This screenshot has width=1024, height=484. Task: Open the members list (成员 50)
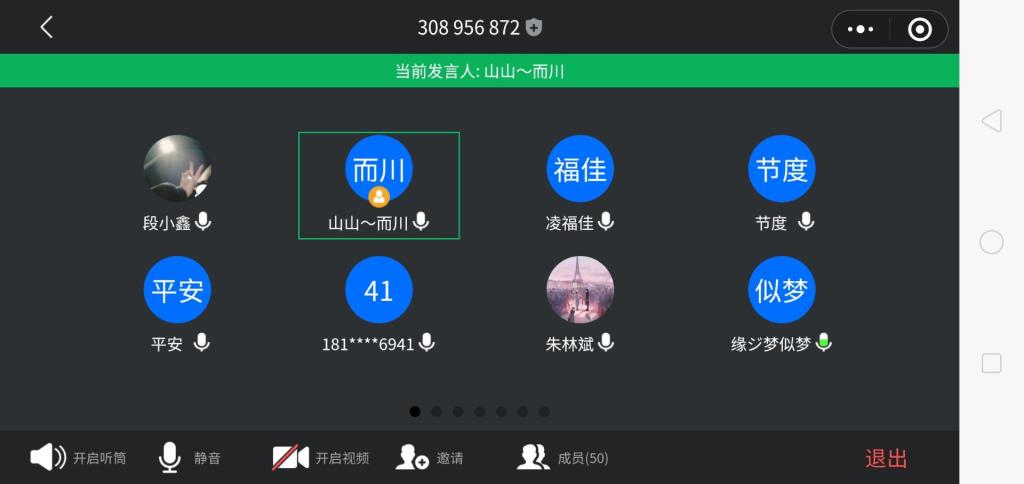click(562, 458)
